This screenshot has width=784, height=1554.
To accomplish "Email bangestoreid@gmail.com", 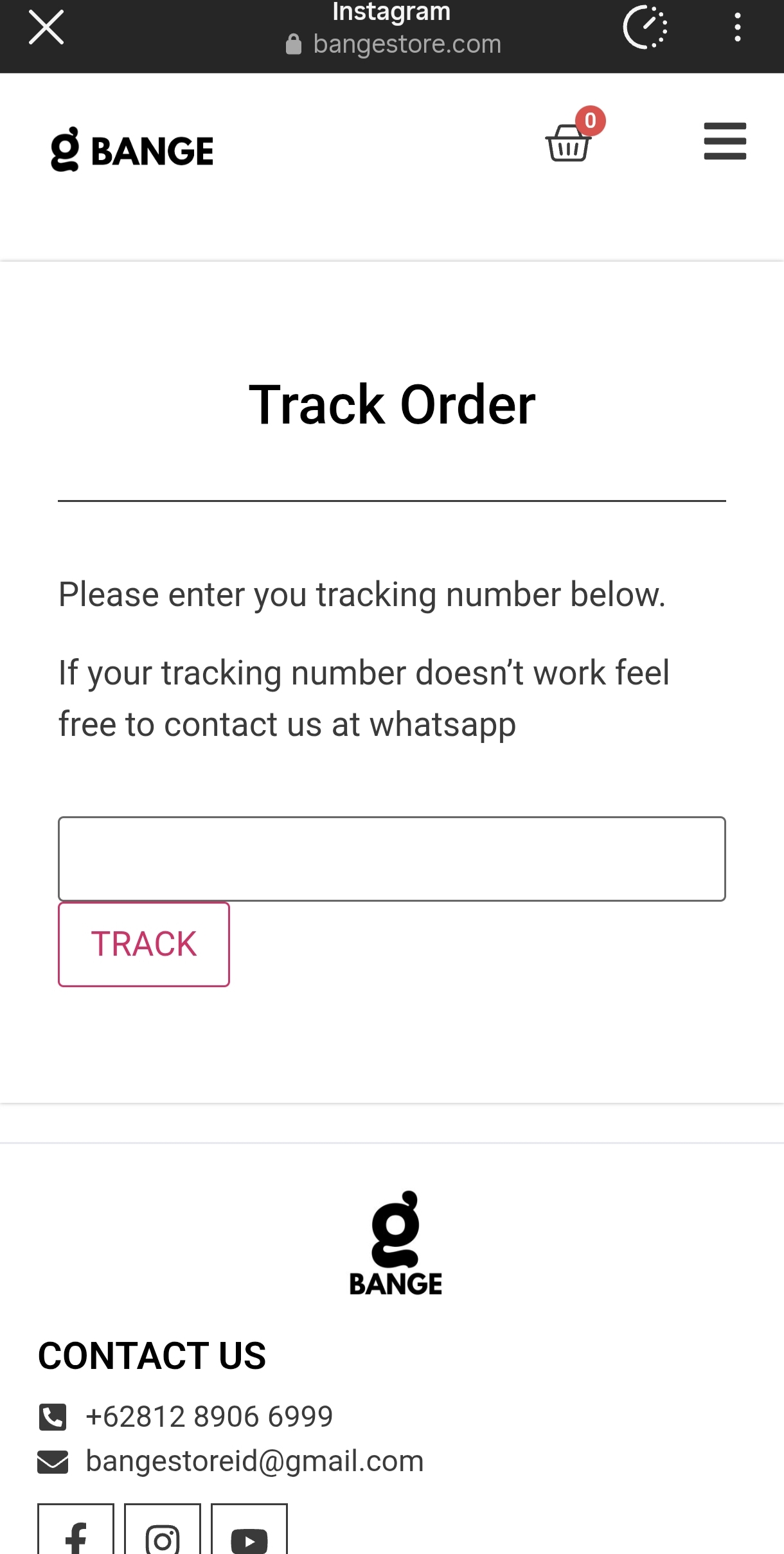I will coord(254,1461).
